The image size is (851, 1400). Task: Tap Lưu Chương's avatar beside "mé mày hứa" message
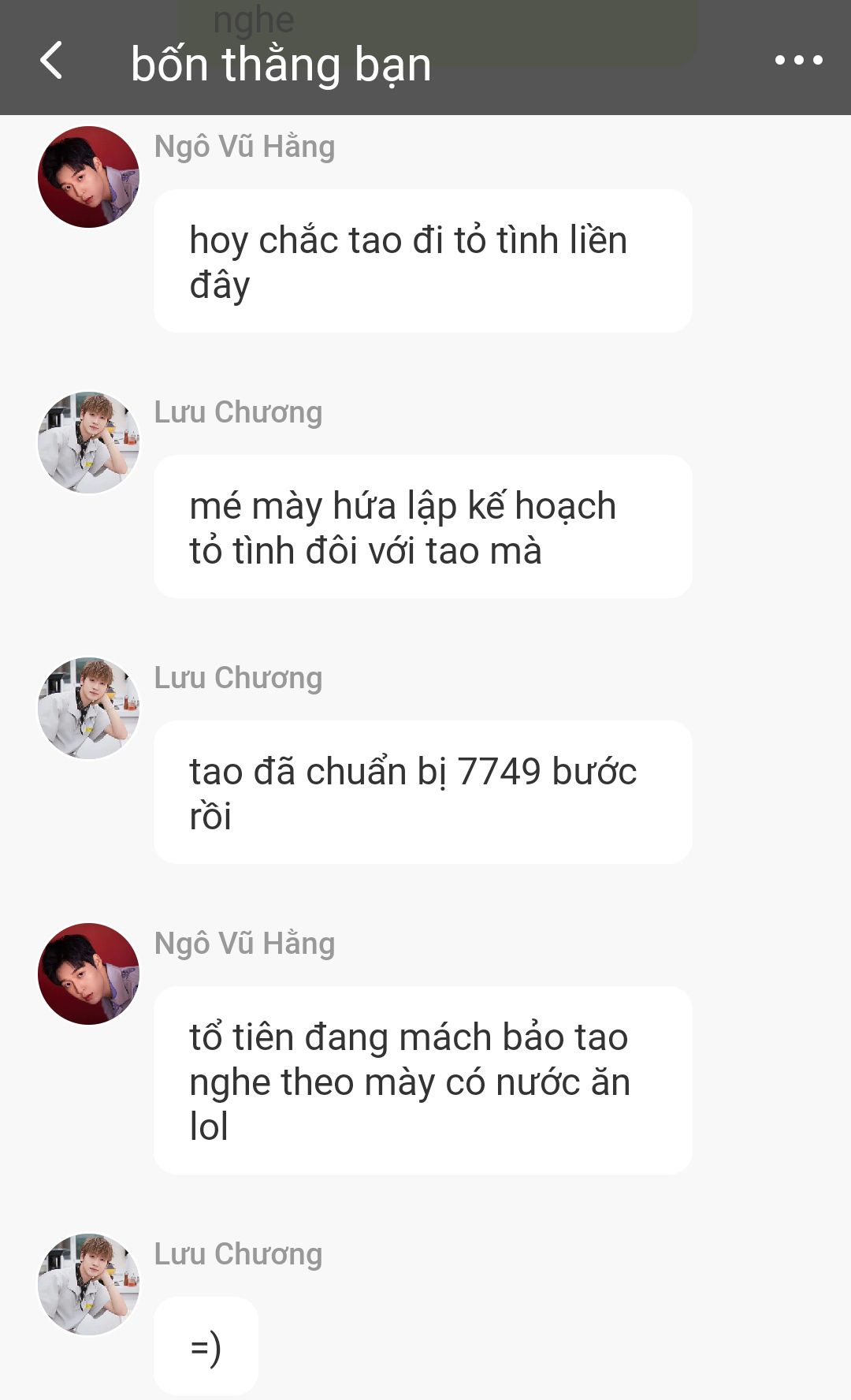[88, 443]
